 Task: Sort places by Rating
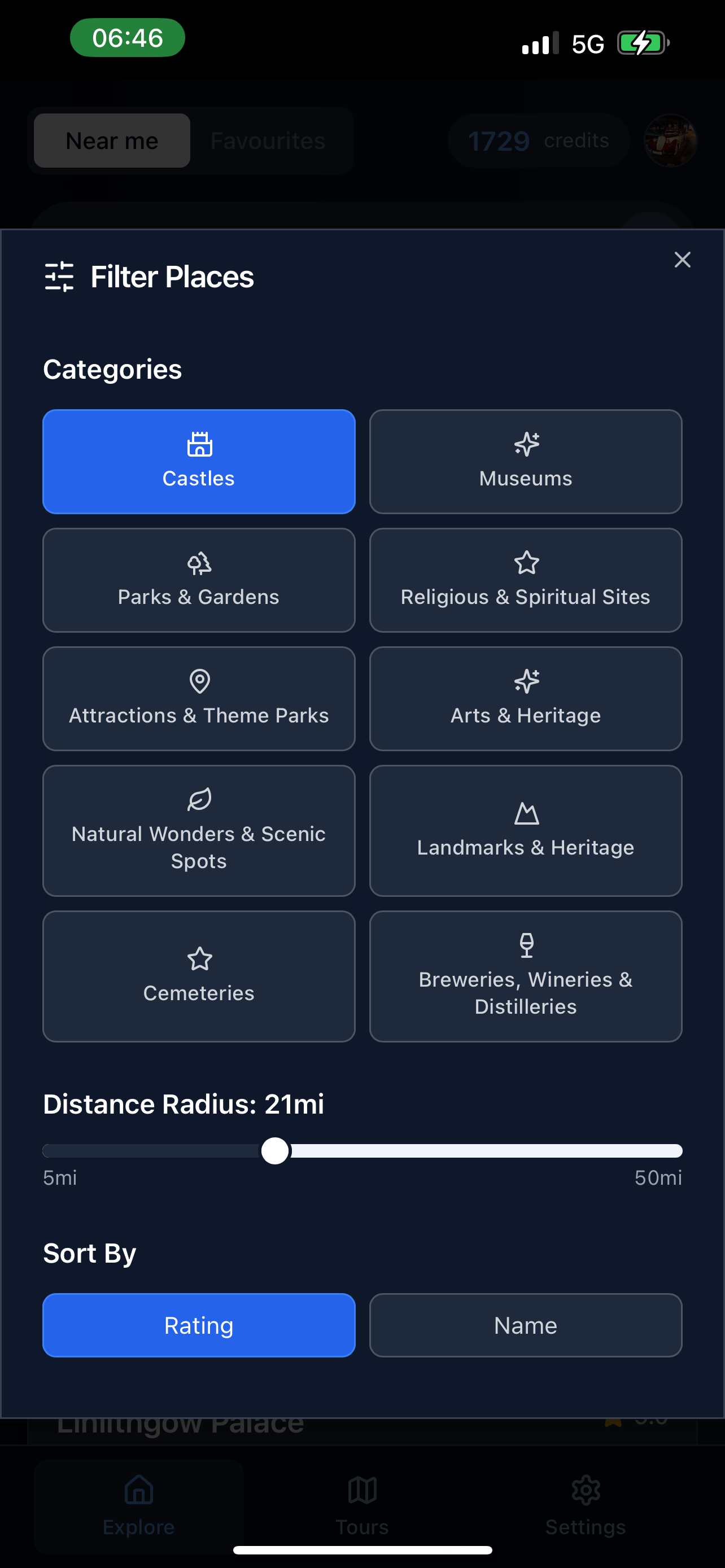coord(198,1325)
